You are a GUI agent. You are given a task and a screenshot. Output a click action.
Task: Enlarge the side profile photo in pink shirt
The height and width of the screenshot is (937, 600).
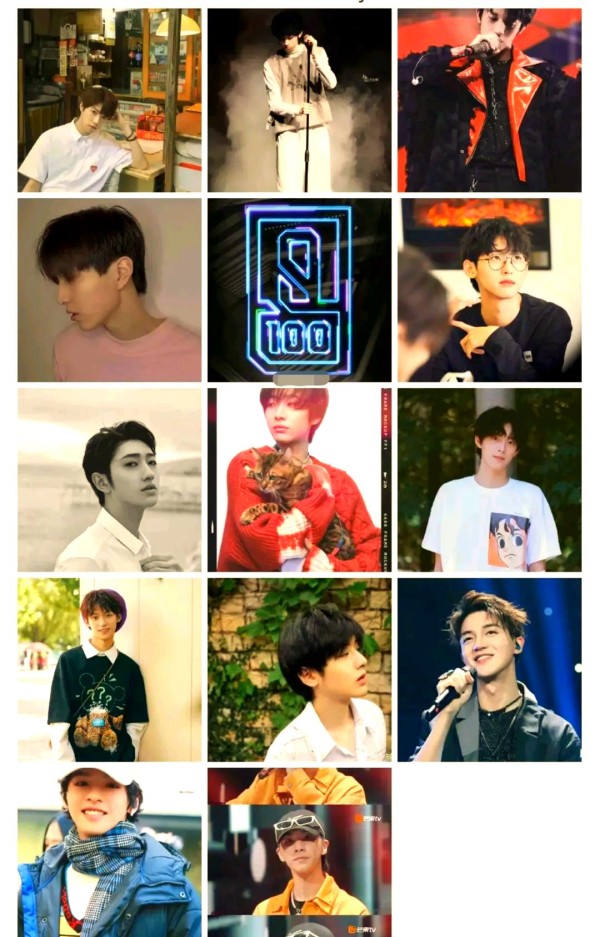(109, 290)
